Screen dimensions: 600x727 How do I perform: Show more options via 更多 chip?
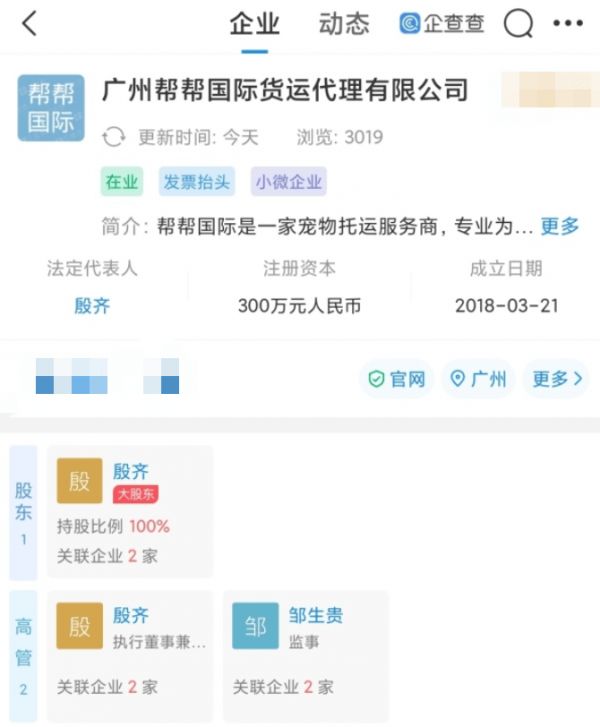[x=558, y=379]
